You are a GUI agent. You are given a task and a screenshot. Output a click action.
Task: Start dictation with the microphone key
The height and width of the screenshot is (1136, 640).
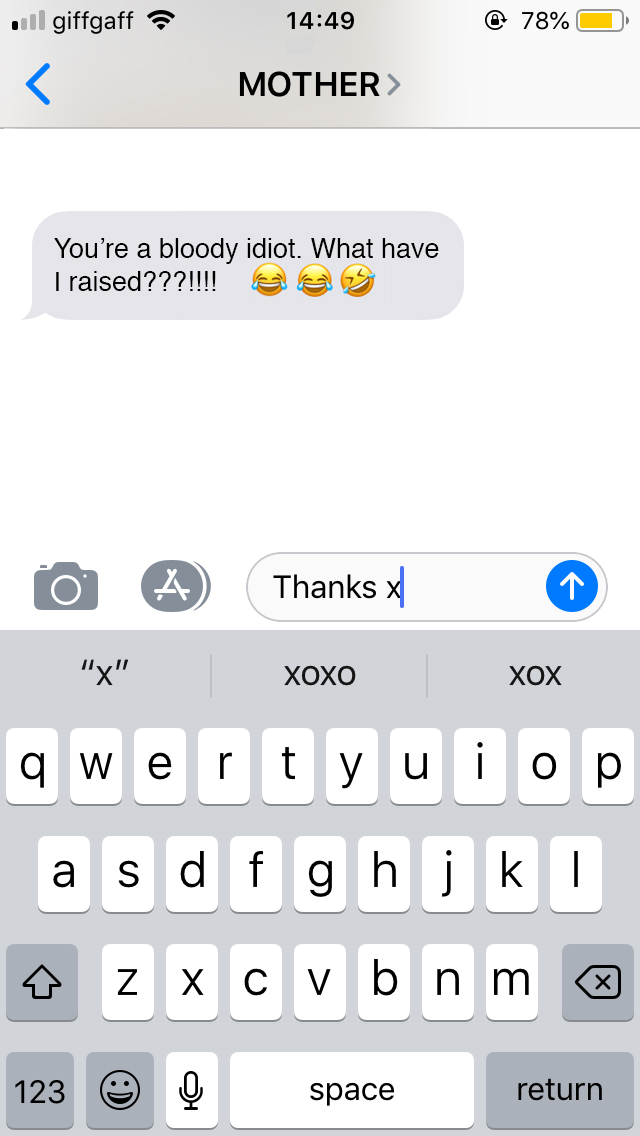pos(191,1090)
